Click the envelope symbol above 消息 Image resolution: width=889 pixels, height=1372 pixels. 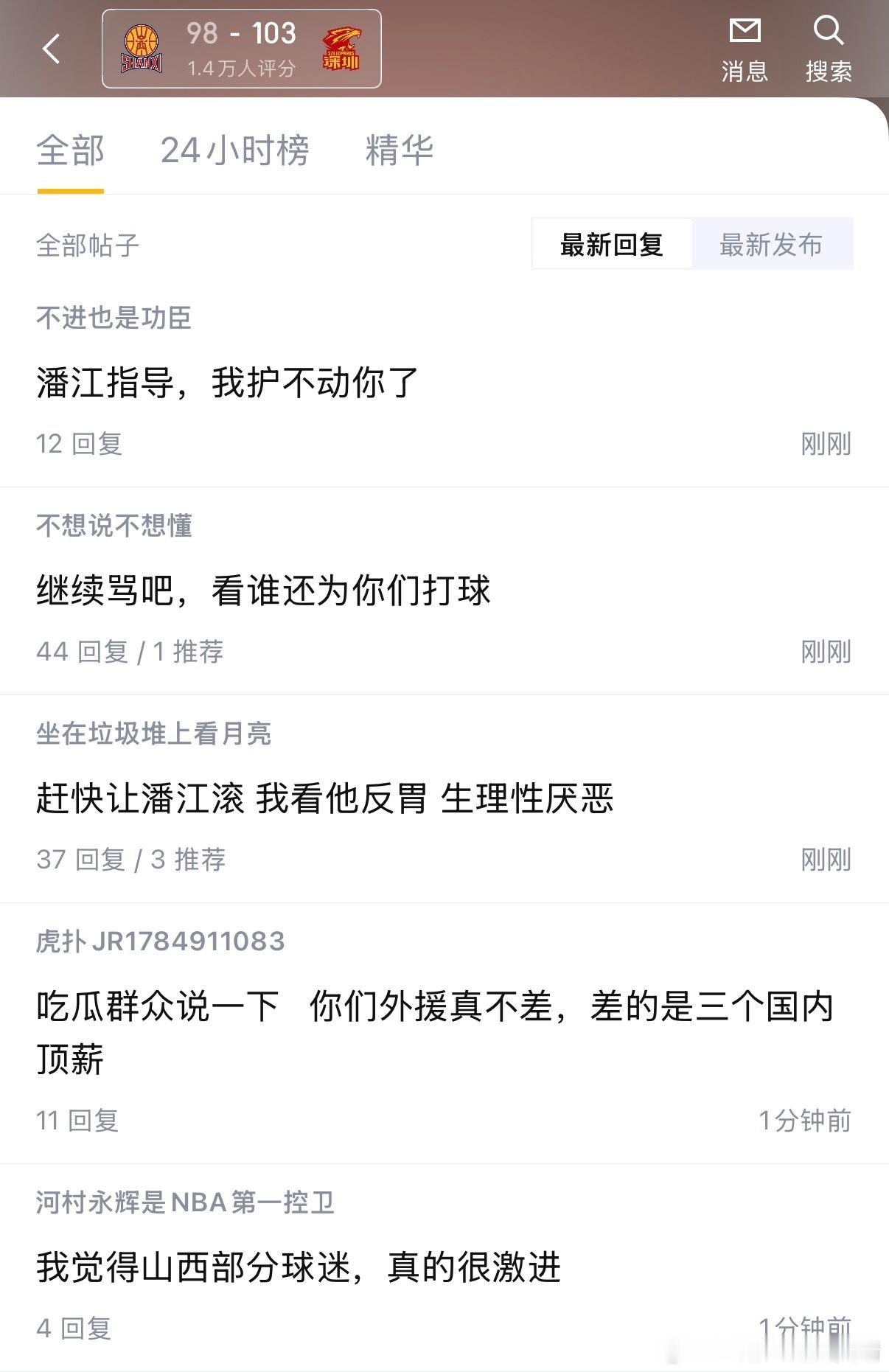(745, 32)
